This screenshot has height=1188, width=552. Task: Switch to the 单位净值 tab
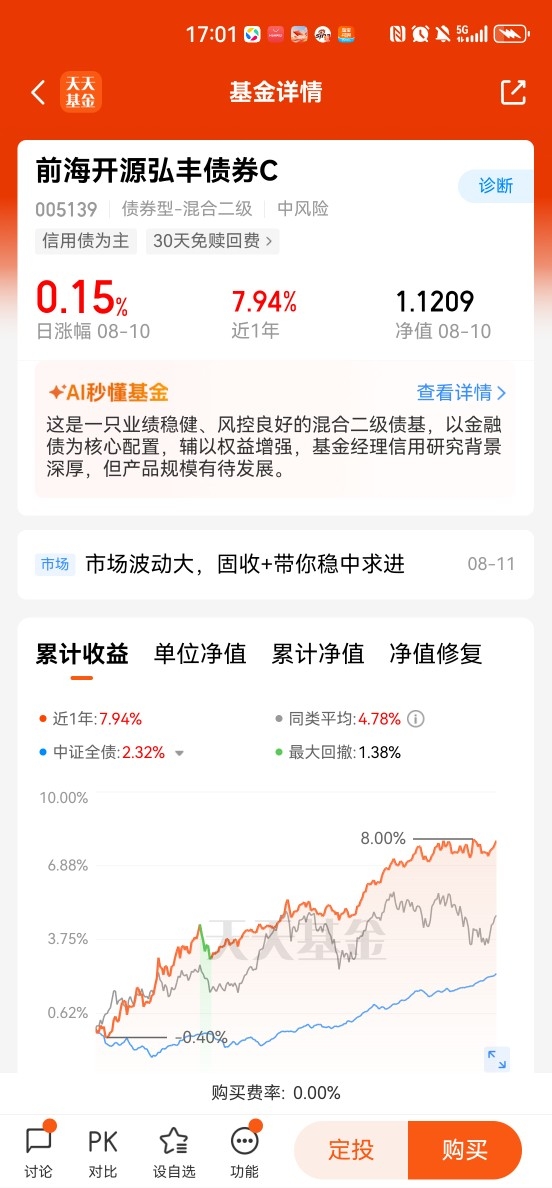point(200,653)
